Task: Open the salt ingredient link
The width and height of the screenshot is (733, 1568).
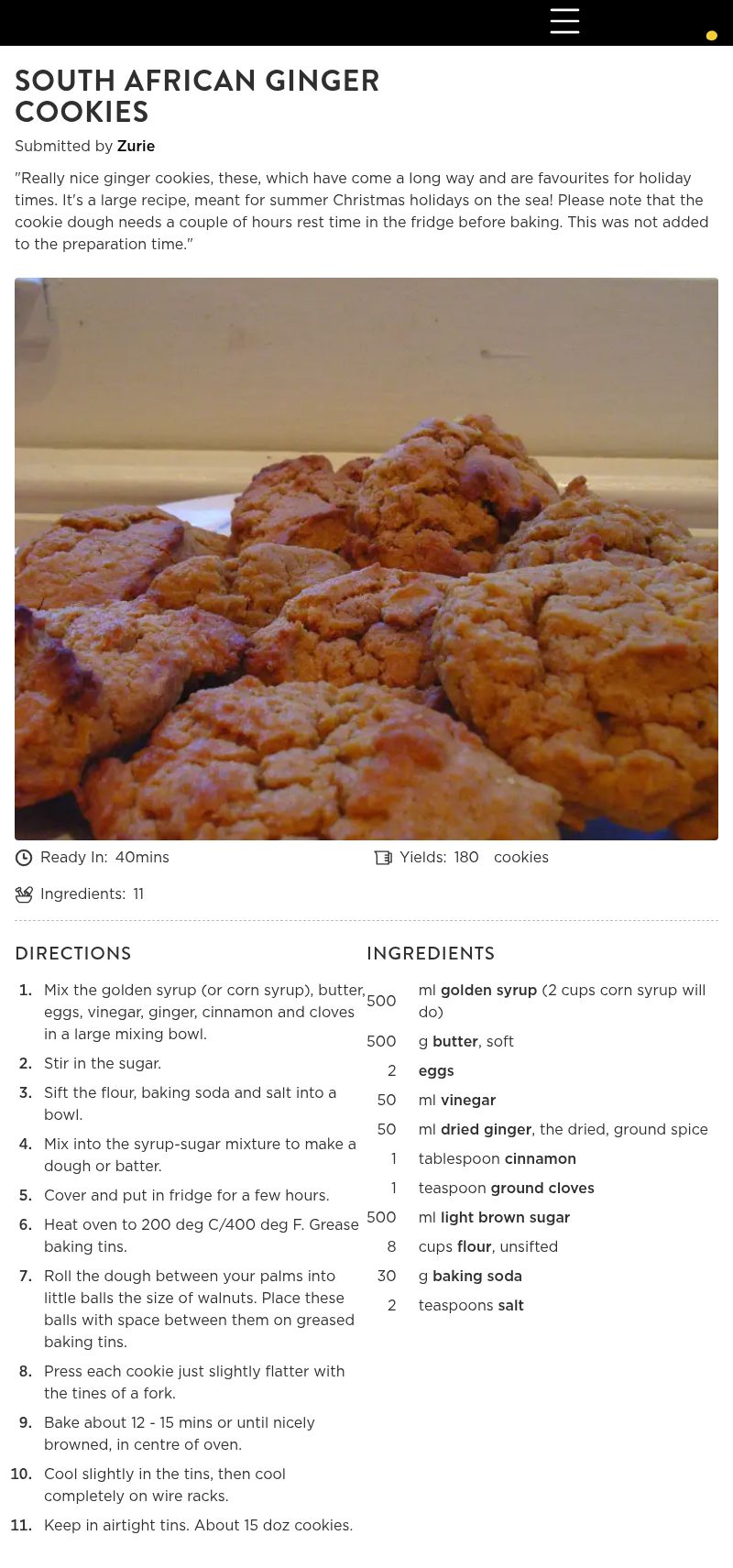Action: tap(510, 1306)
